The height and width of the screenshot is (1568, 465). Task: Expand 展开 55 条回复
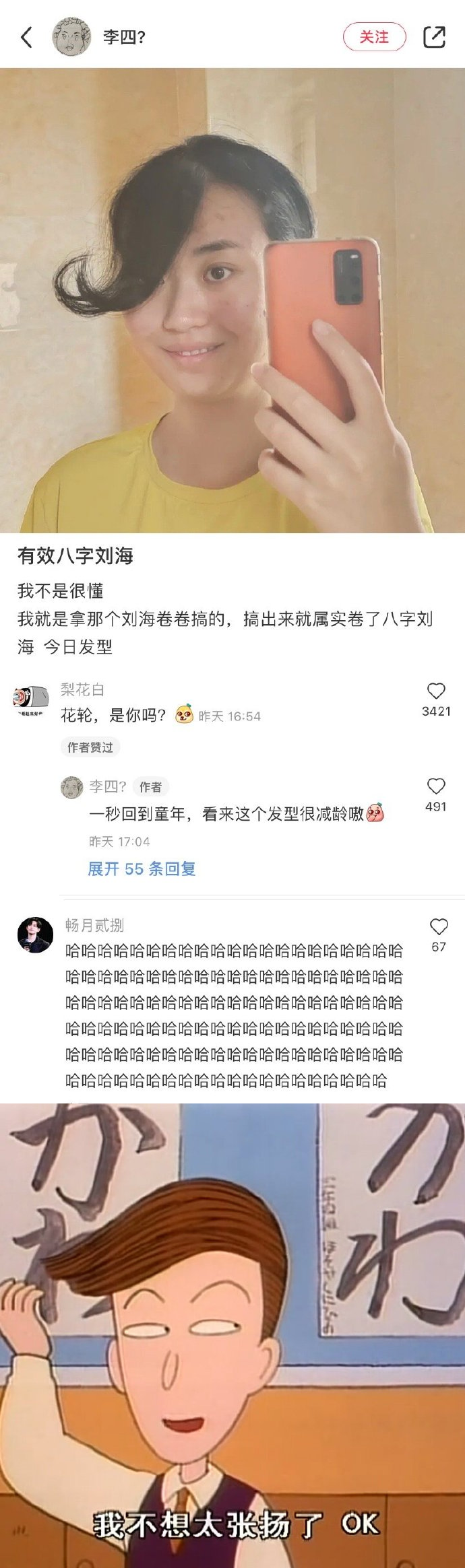pyautogui.click(x=142, y=868)
